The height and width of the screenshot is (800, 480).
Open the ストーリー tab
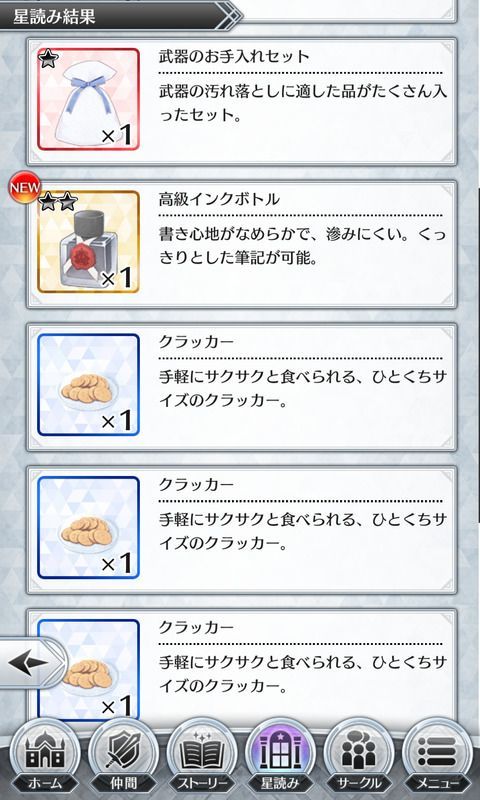[201, 757]
